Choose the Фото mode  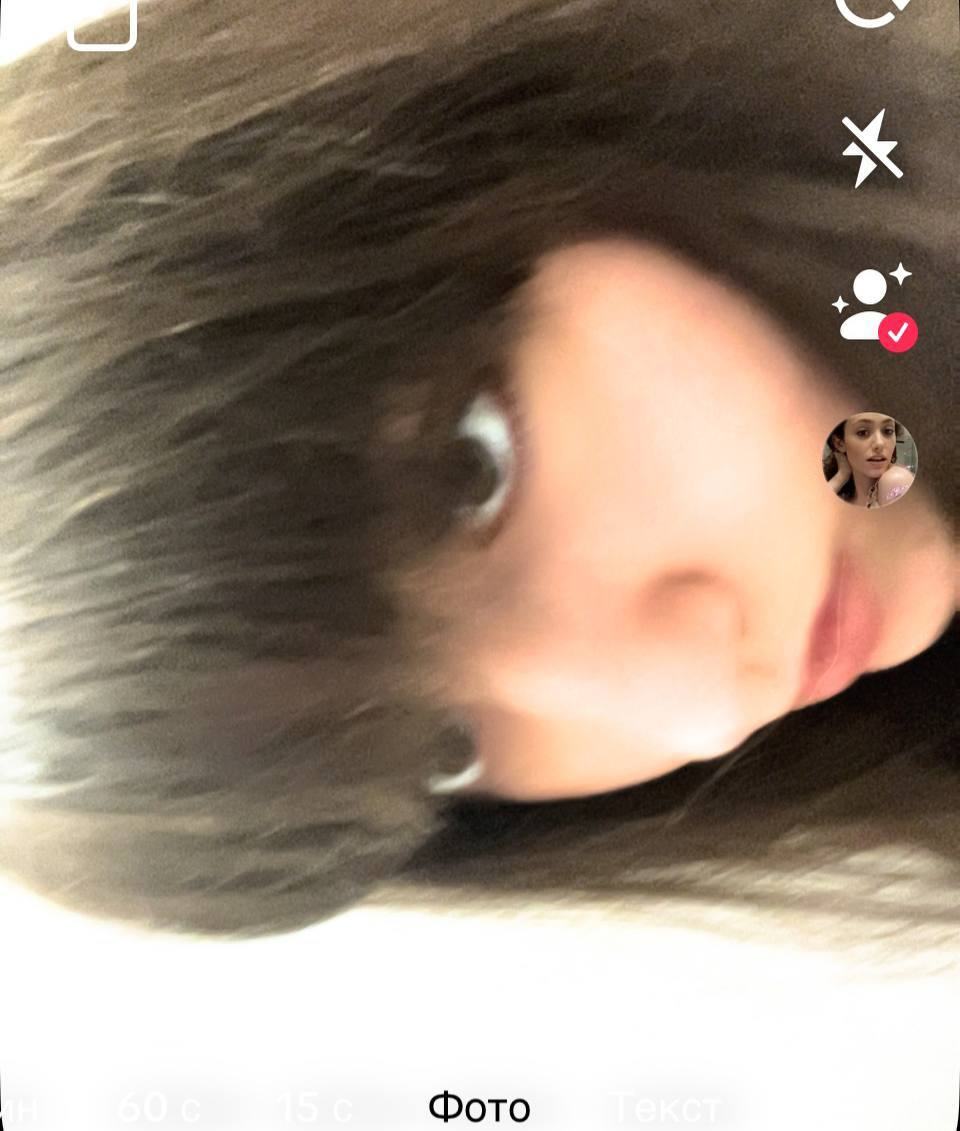click(x=479, y=1108)
